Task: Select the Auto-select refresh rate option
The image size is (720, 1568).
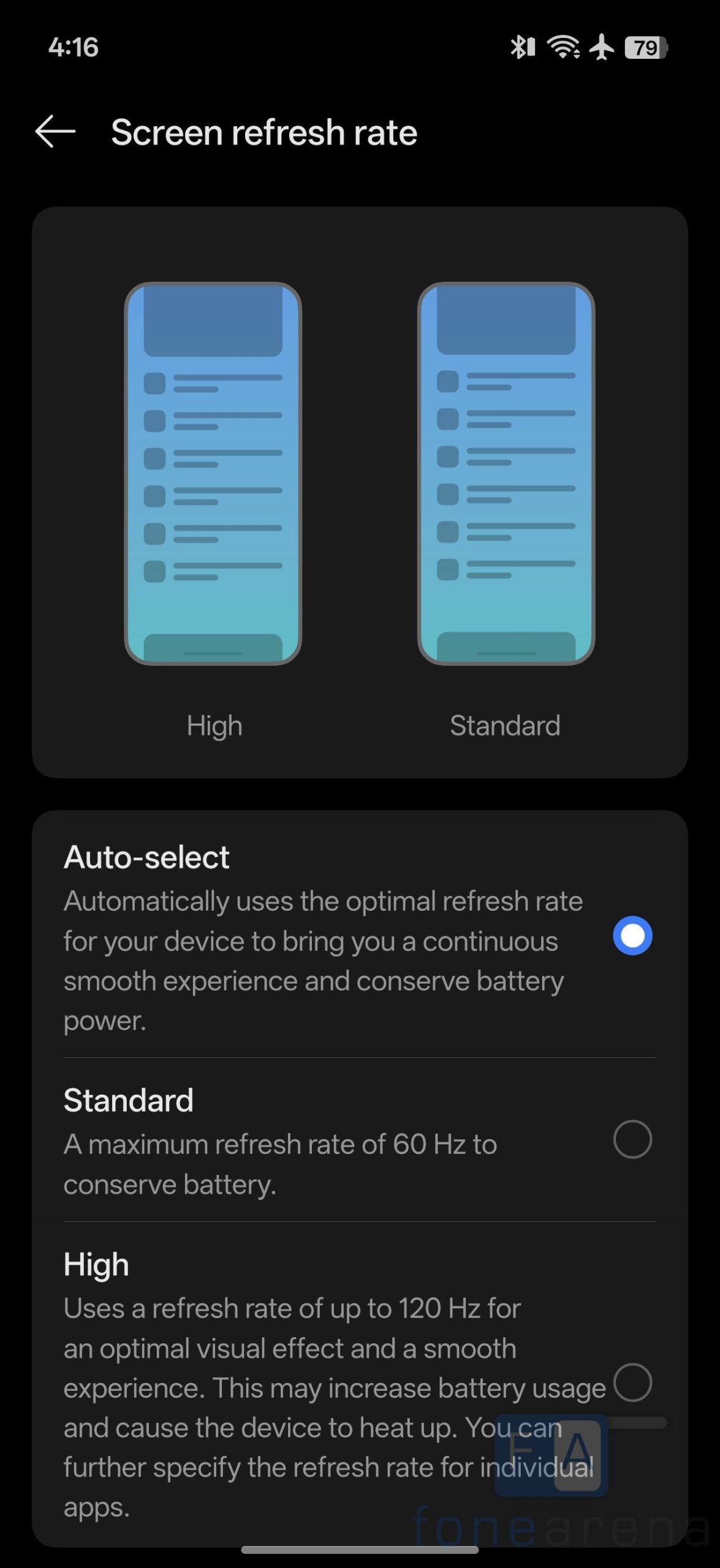Action: pyautogui.click(x=632, y=935)
